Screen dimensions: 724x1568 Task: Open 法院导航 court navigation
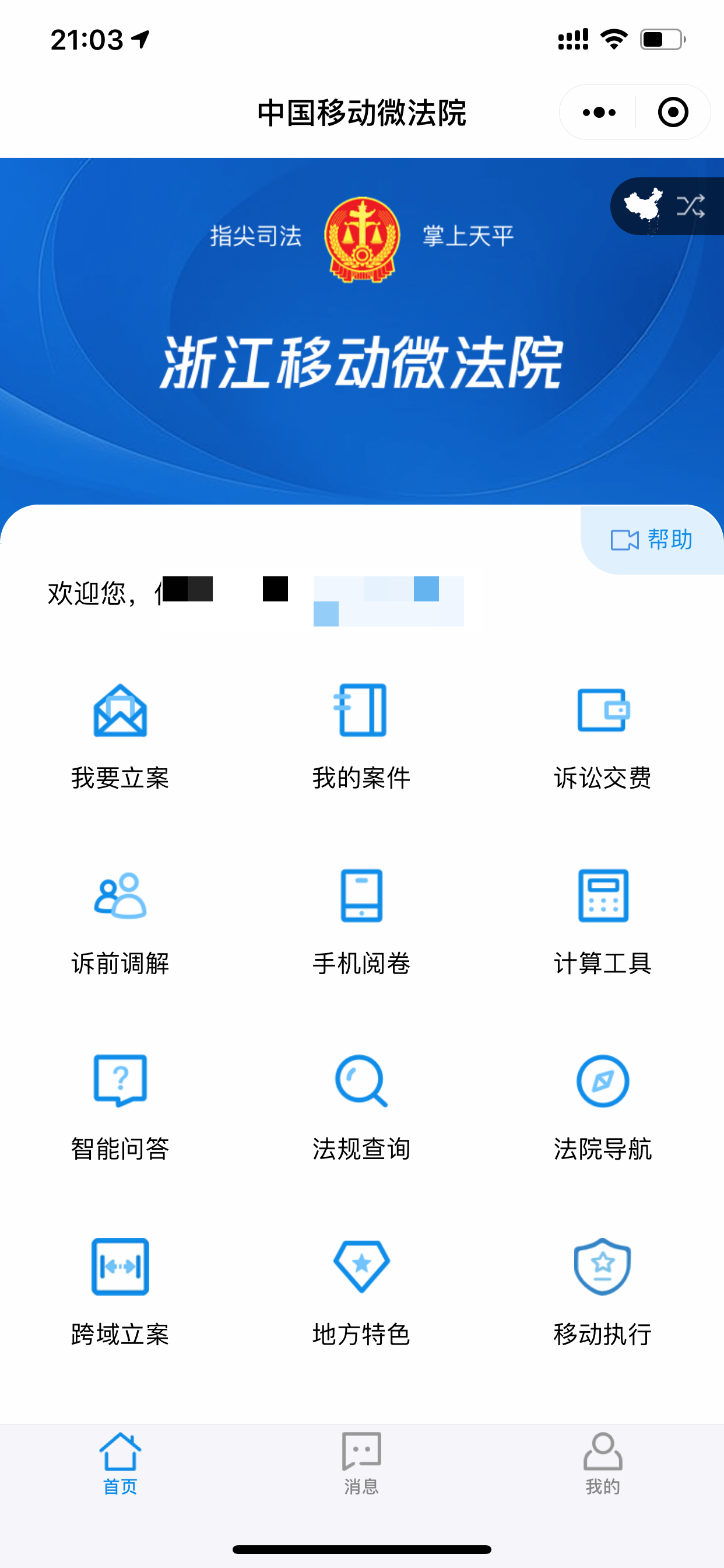(602, 1108)
